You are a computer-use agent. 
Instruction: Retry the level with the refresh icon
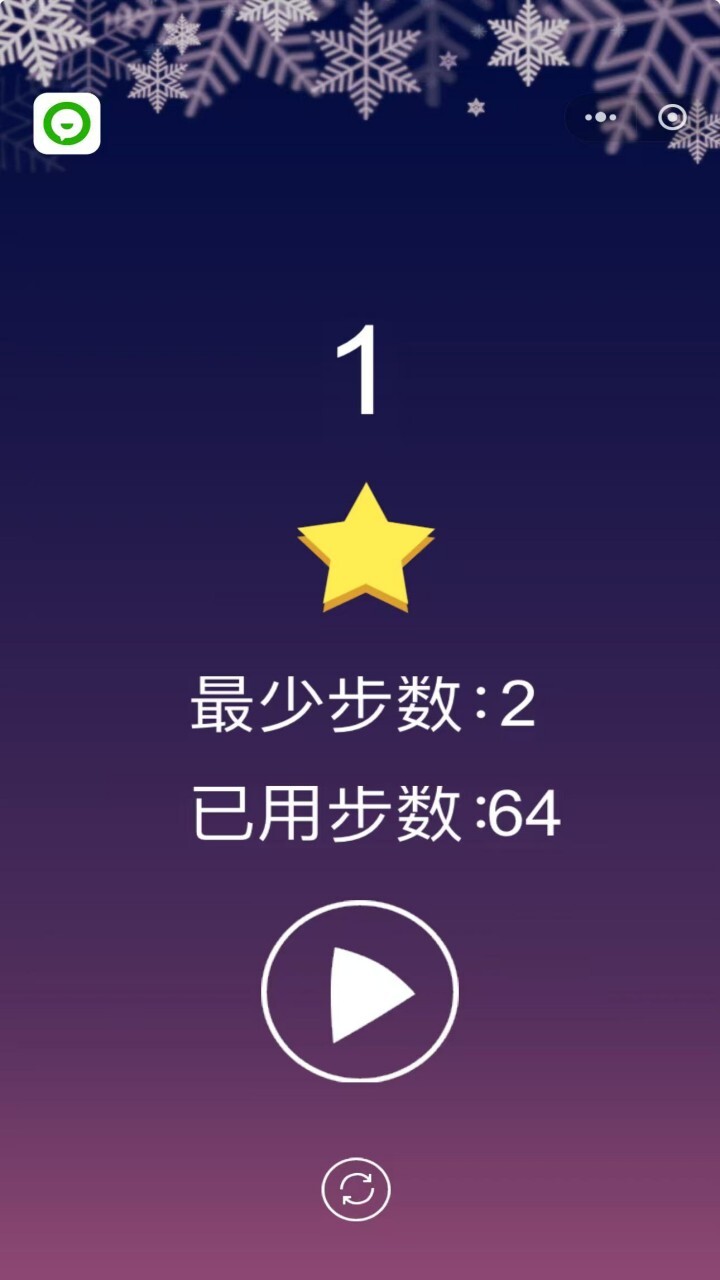pos(356,1190)
